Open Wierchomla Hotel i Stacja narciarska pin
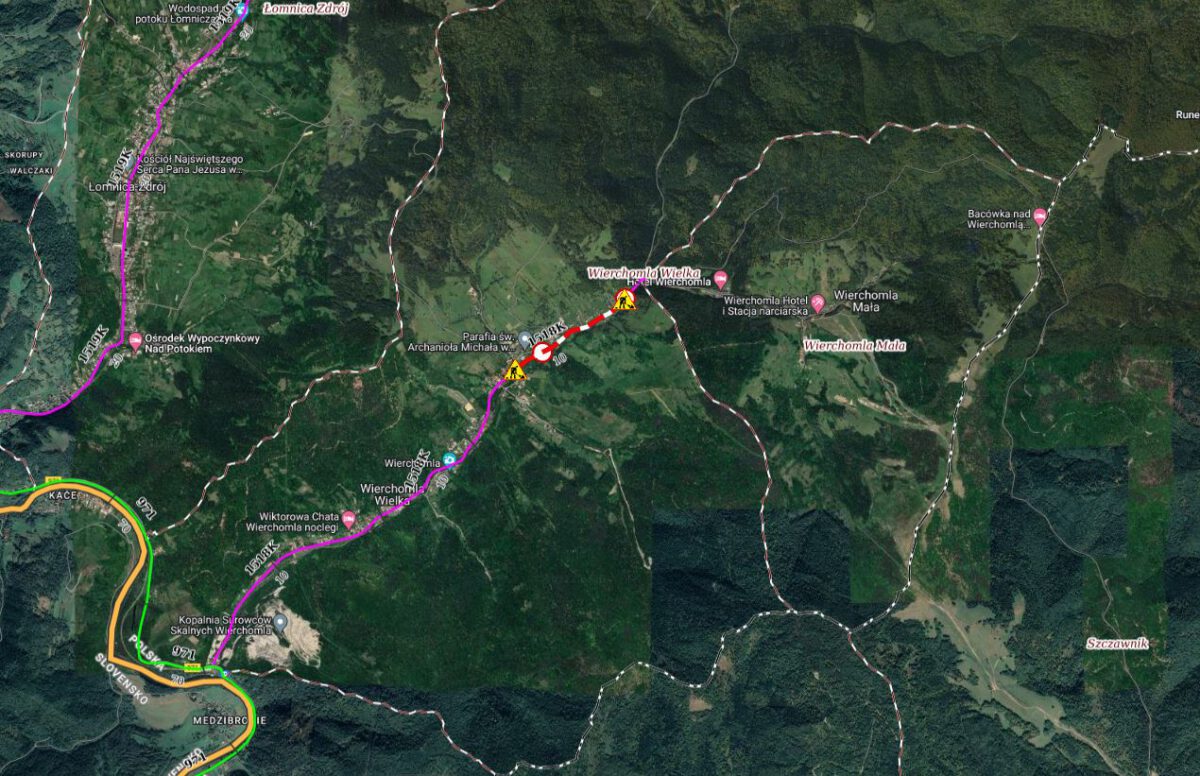This screenshot has height=776, width=1200. click(818, 301)
